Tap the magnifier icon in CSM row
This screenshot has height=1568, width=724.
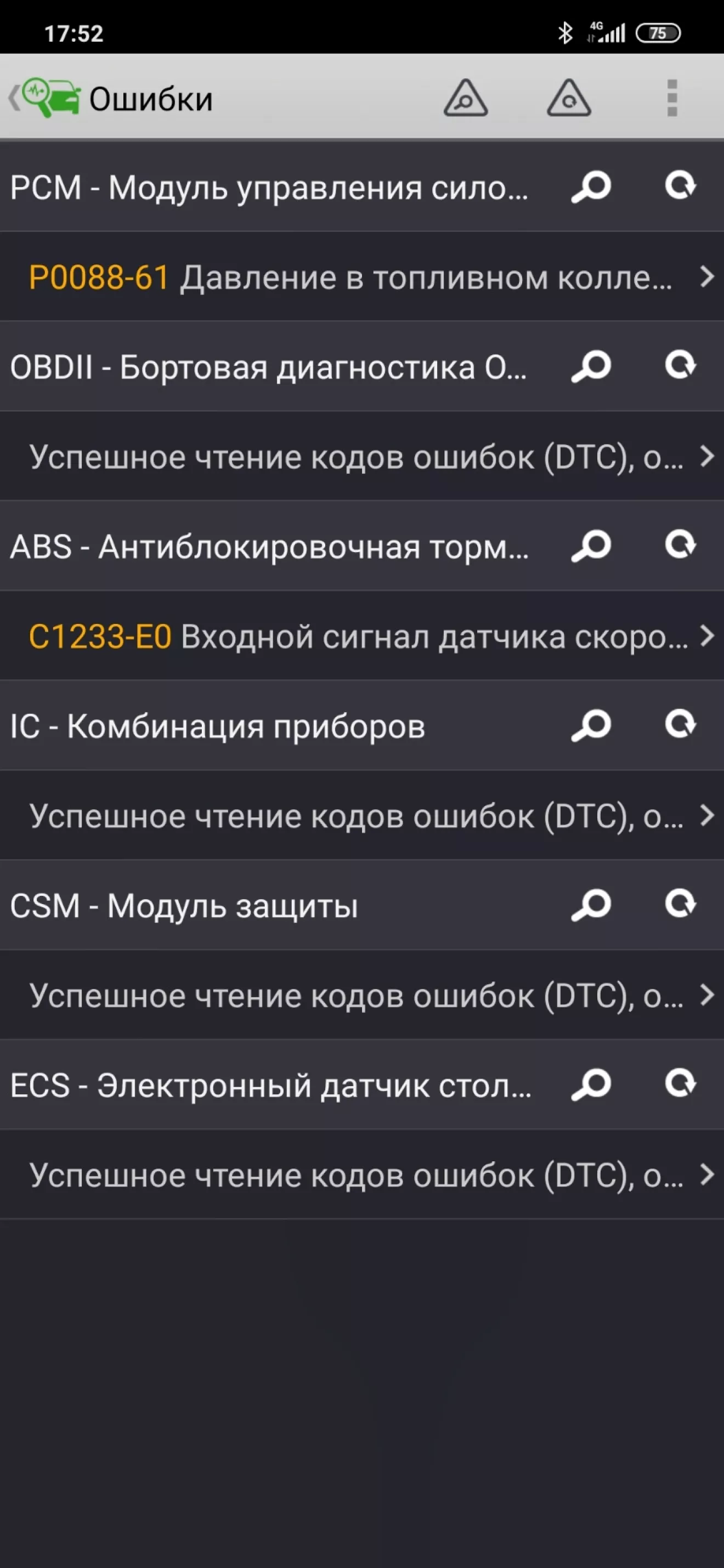tap(591, 905)
